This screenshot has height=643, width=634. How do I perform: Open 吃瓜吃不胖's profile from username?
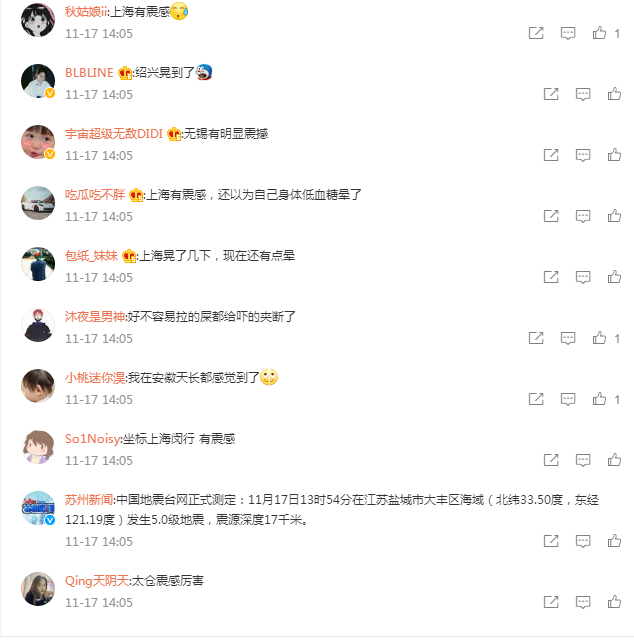(95, 195)
